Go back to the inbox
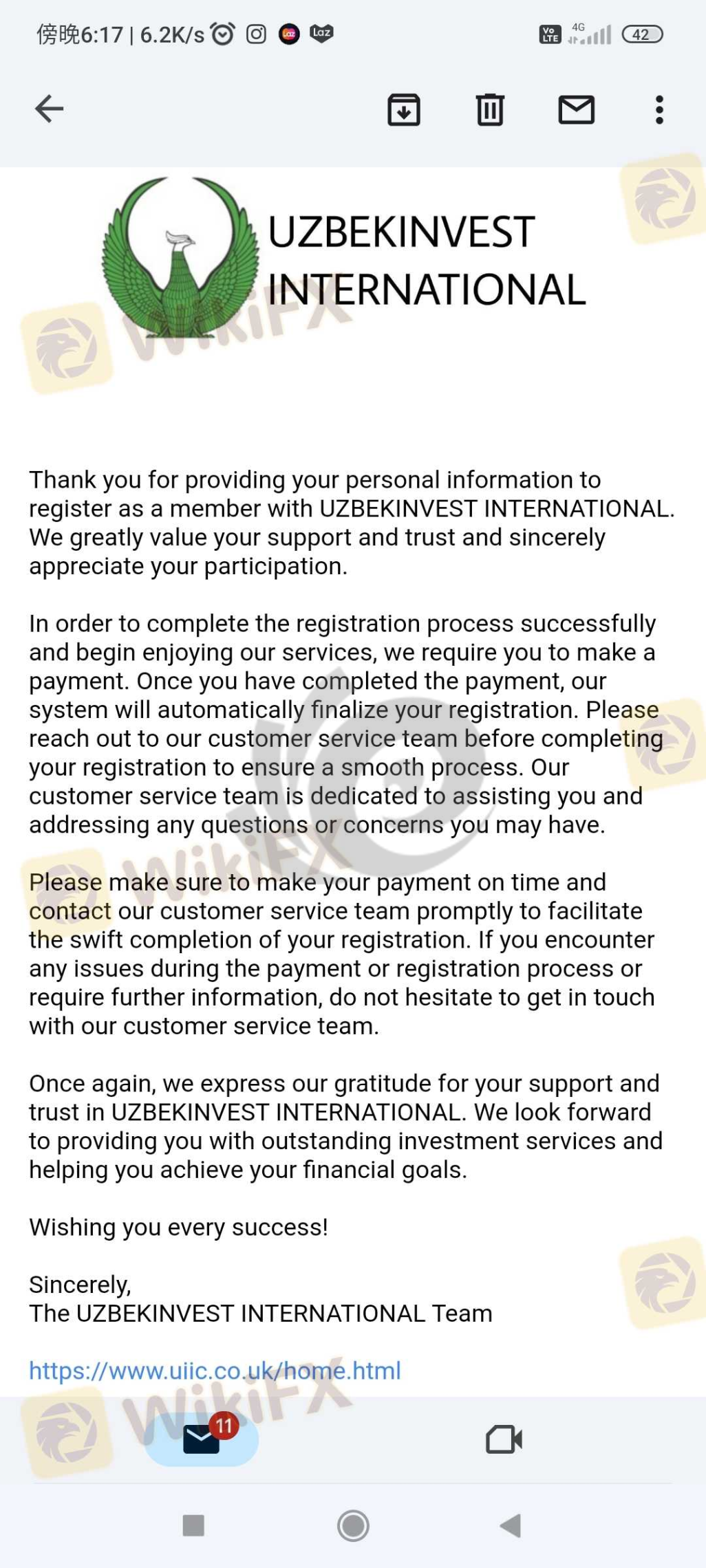Viewport: 706px width, 1568px height. 49,109
